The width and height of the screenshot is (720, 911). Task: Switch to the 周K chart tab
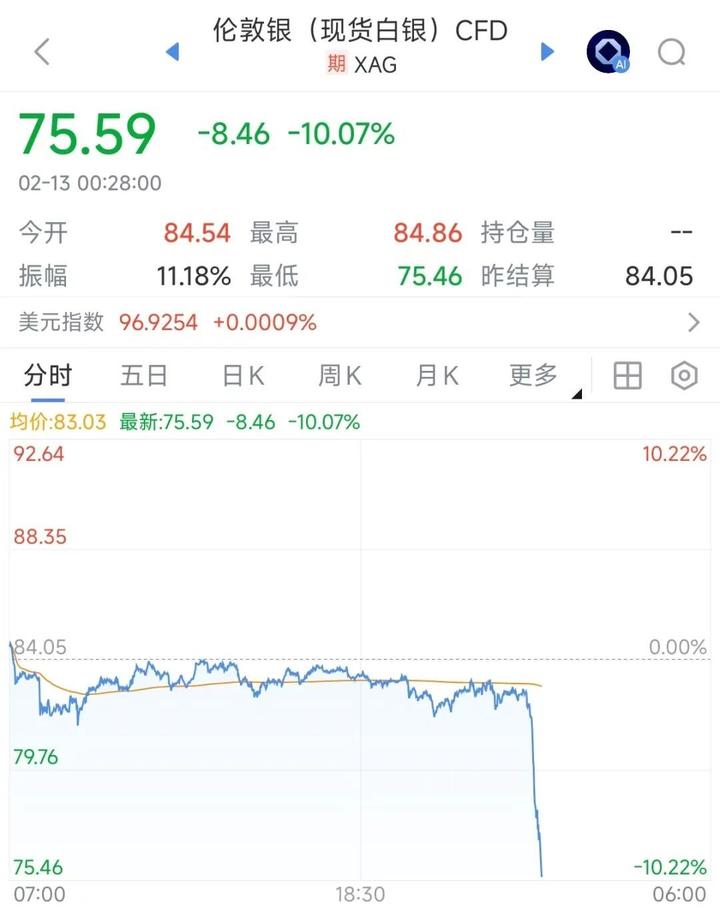[340, 376]
